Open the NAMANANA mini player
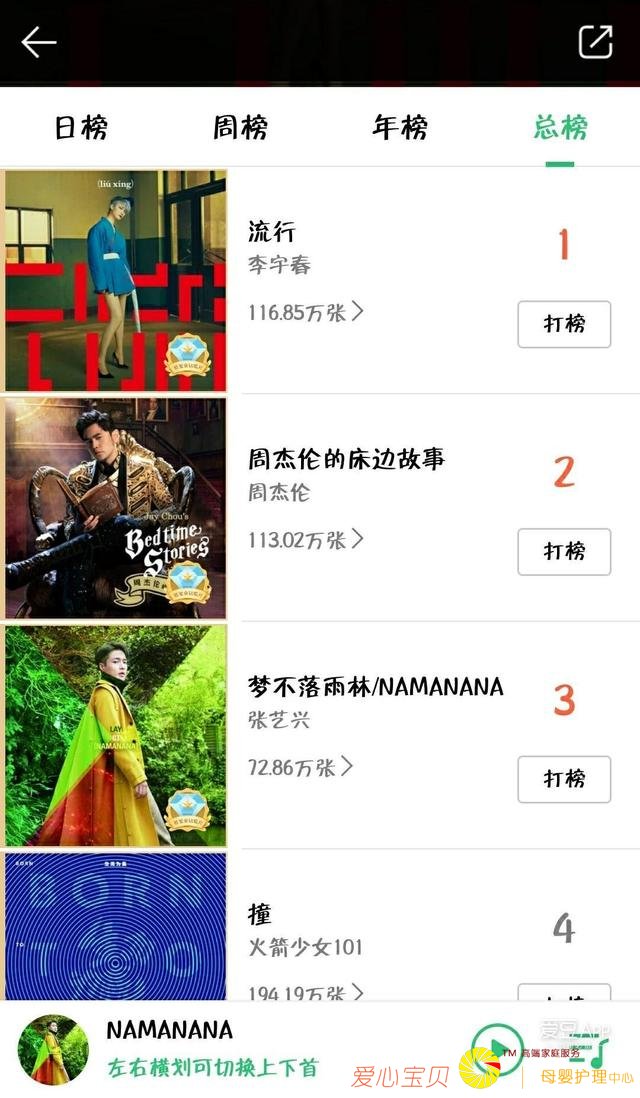 point(200,1048)
